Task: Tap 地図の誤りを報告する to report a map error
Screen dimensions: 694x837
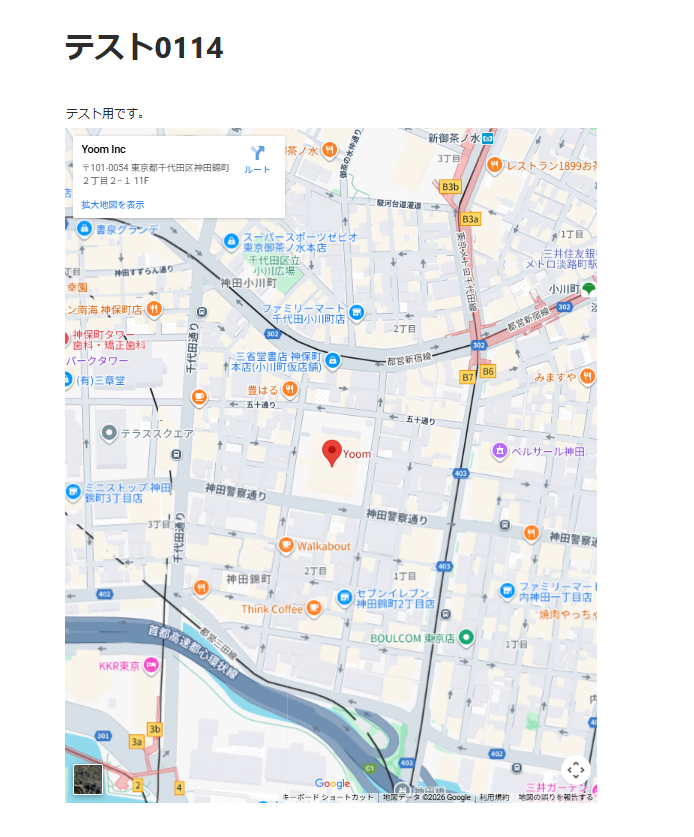Action: (555, 798)
